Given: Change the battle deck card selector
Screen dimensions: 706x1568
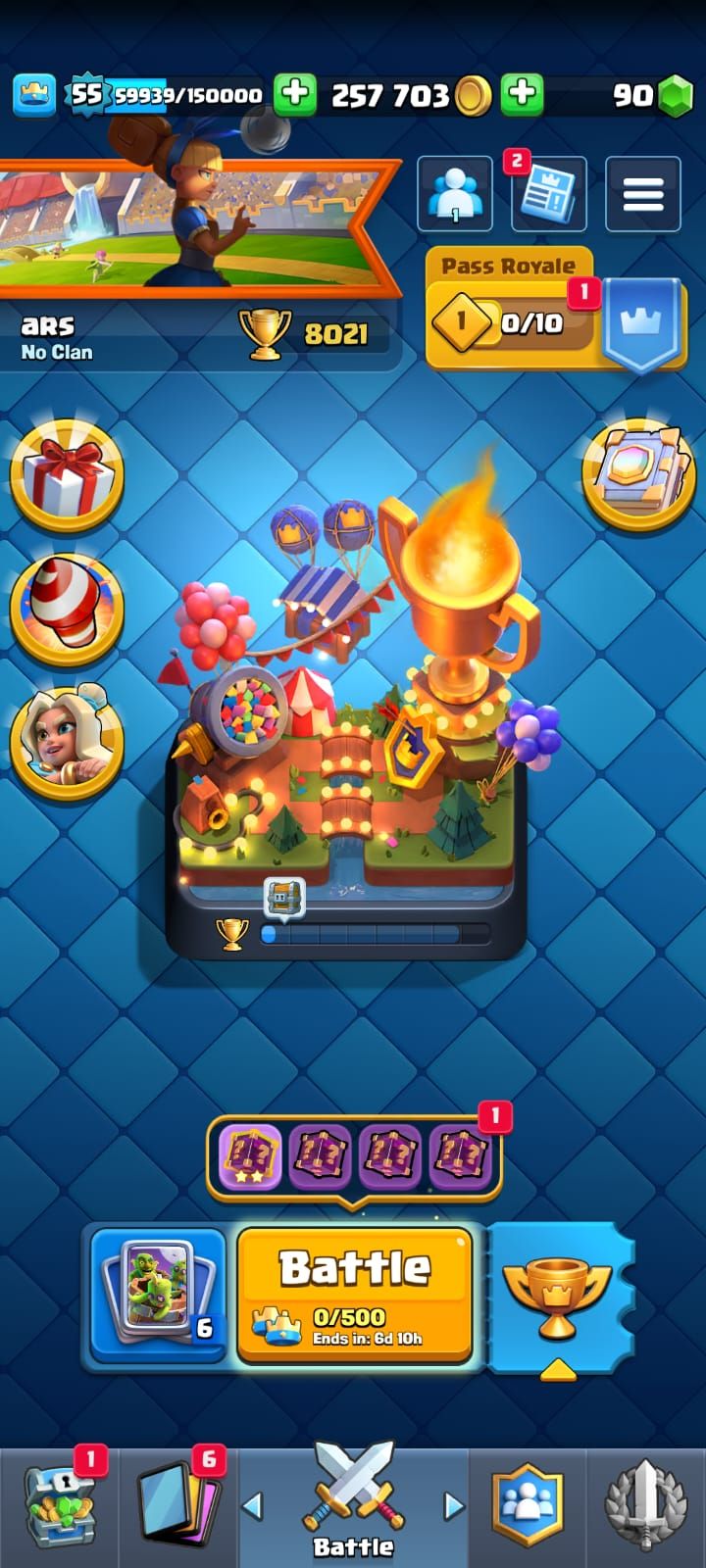Looking at the screenshot, I should pyautogui.click(x=159, y=1294).
